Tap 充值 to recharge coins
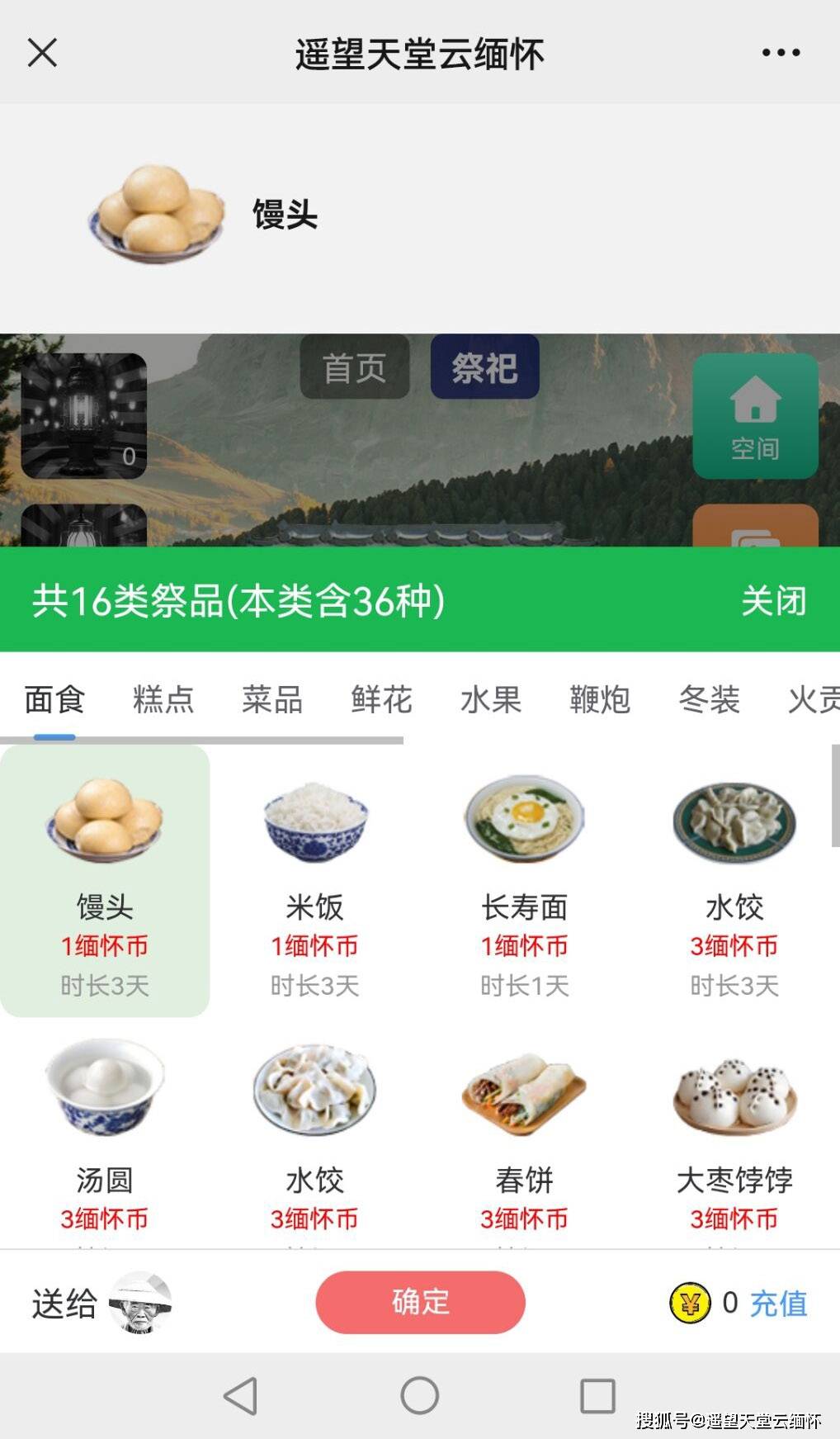Image resolution: width=840 pixels, height=1439 pixels. tap(778, 1303)
